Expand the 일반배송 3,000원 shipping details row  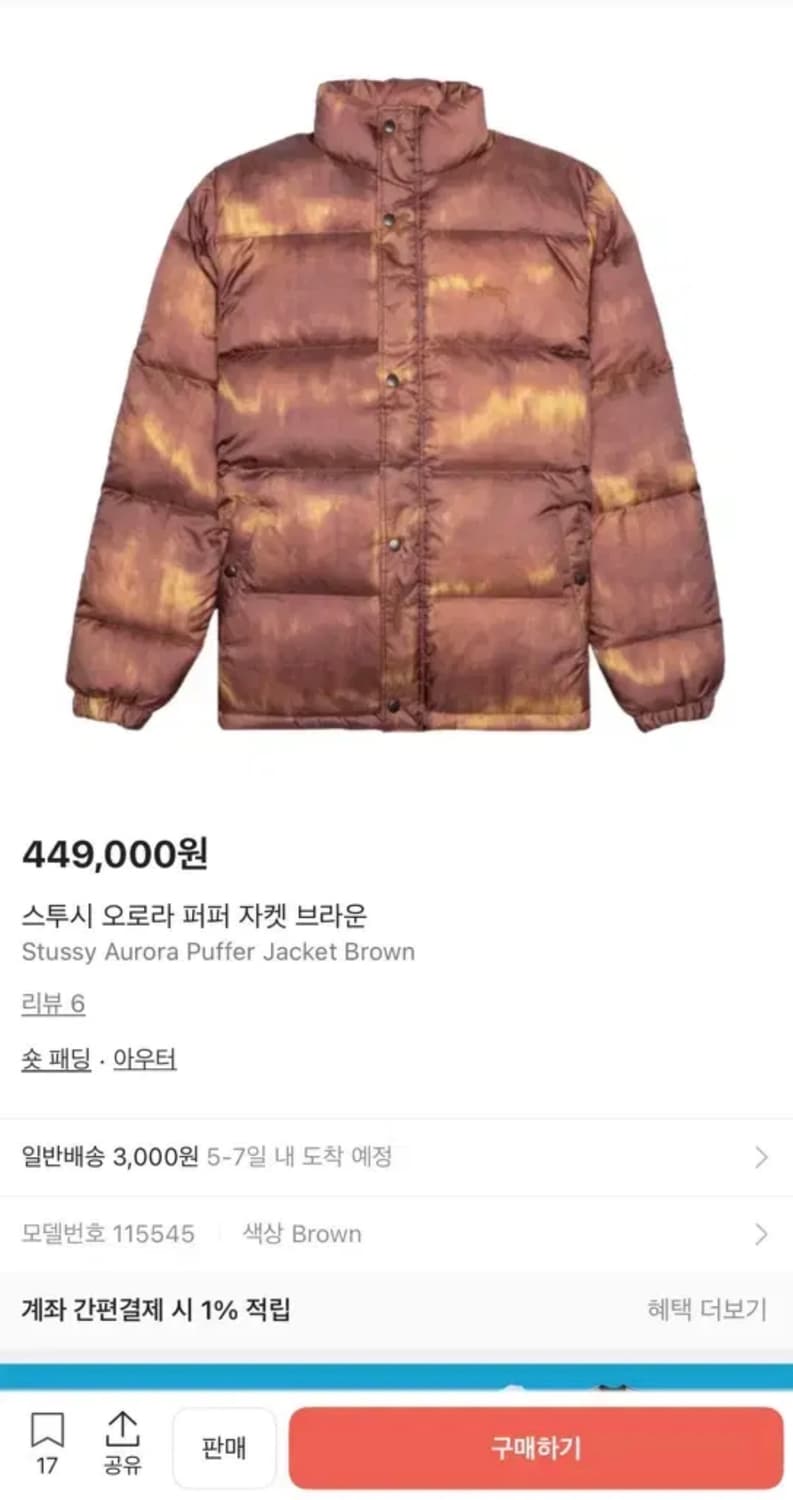(396, 1157)
